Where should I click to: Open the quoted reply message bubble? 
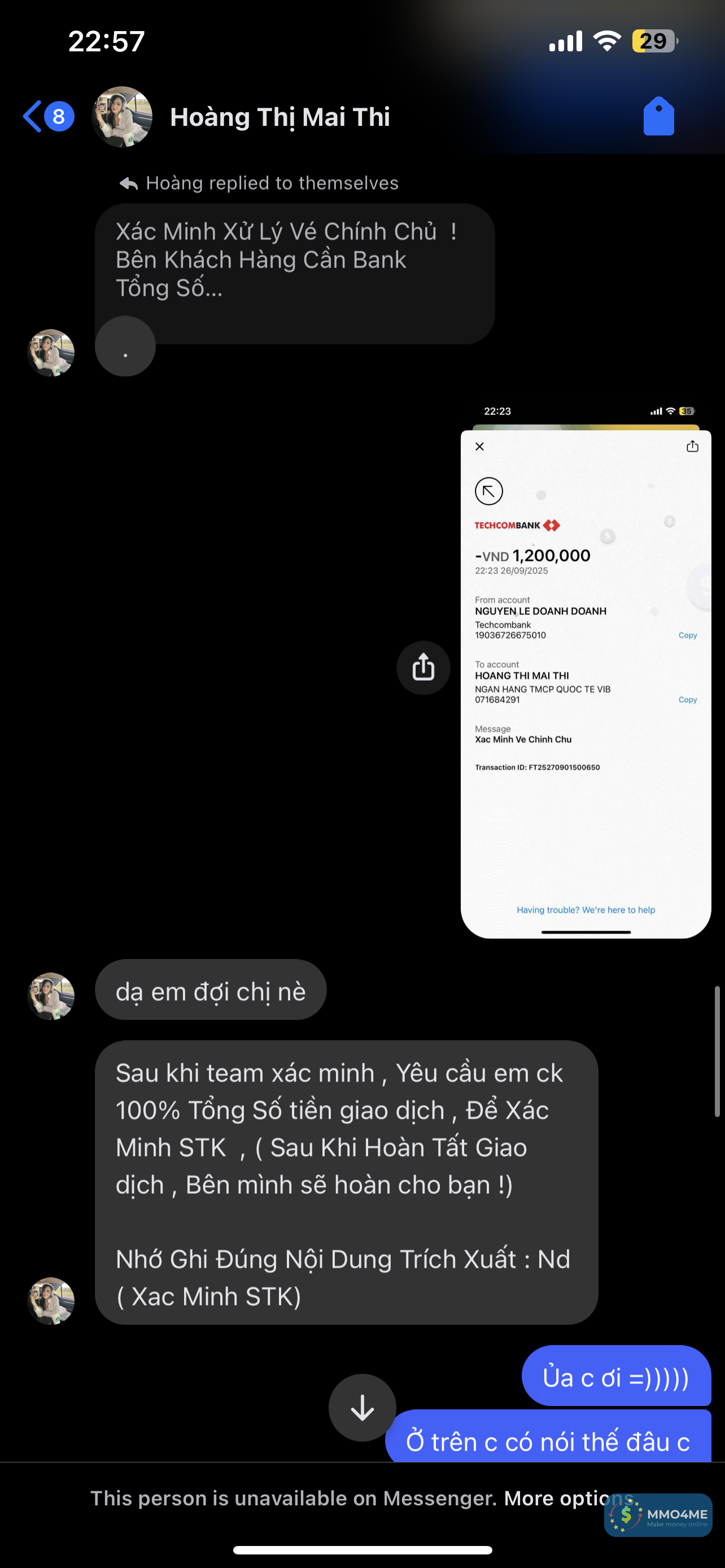295,260
